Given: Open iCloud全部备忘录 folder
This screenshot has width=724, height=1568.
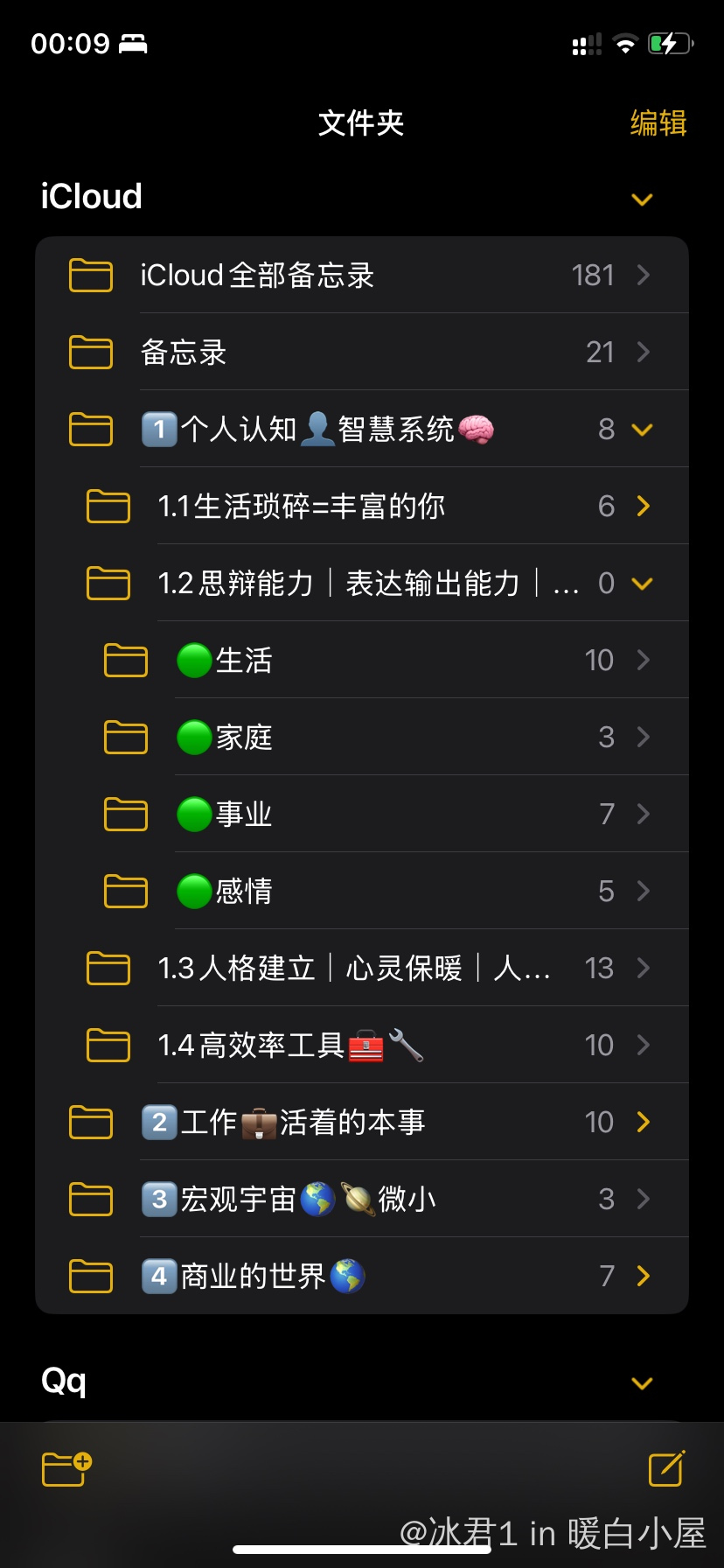Looking at the screenshot, I should point(362,275).
